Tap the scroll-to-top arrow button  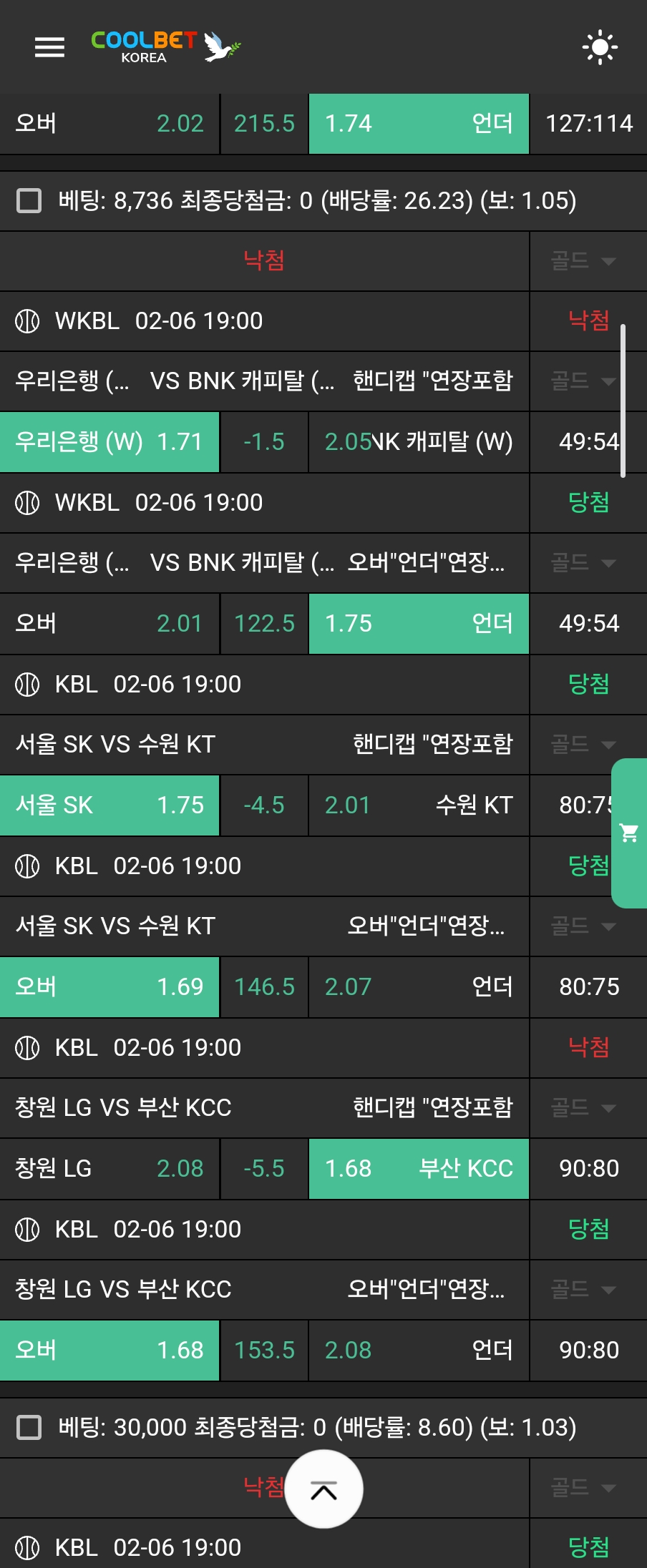tap(323, 1490)
